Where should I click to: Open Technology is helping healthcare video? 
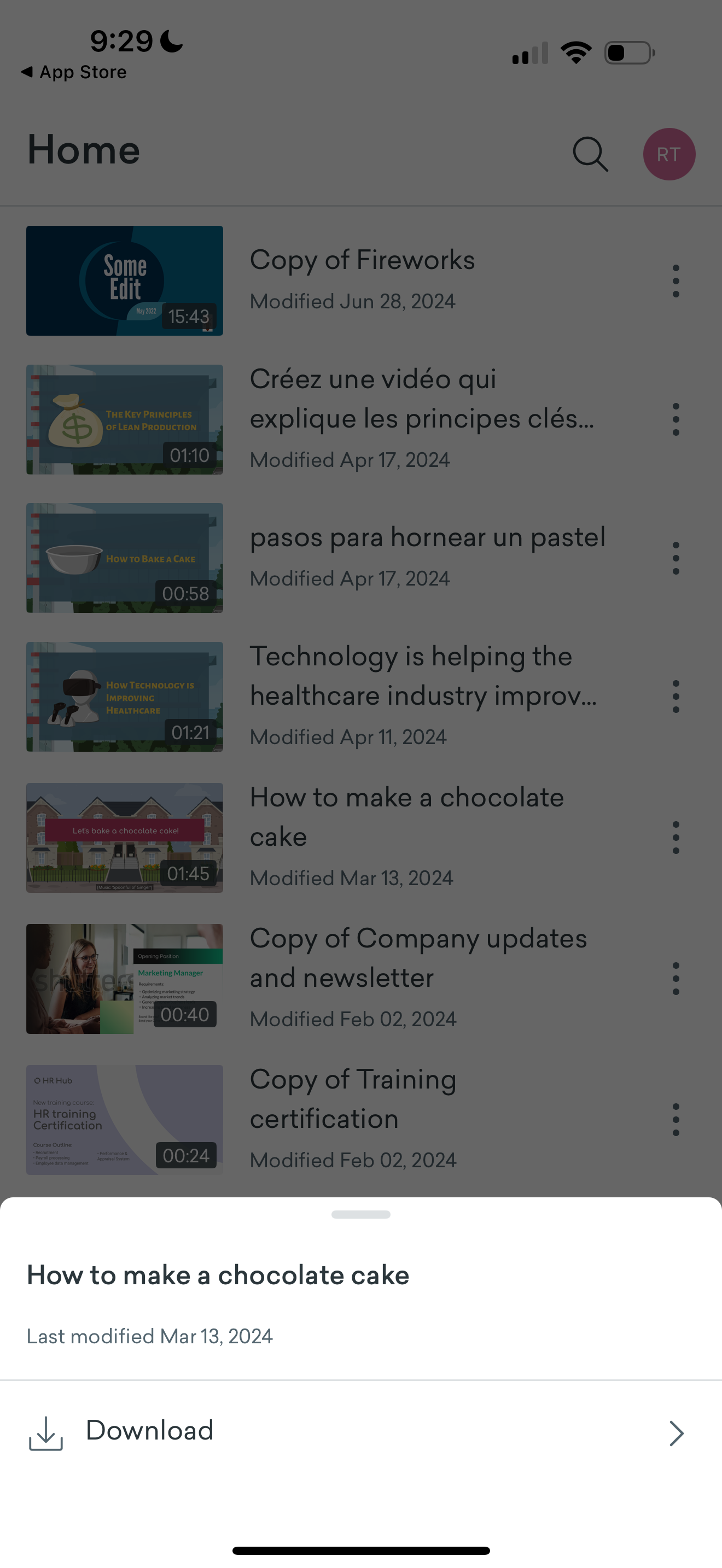coord(422,676)
